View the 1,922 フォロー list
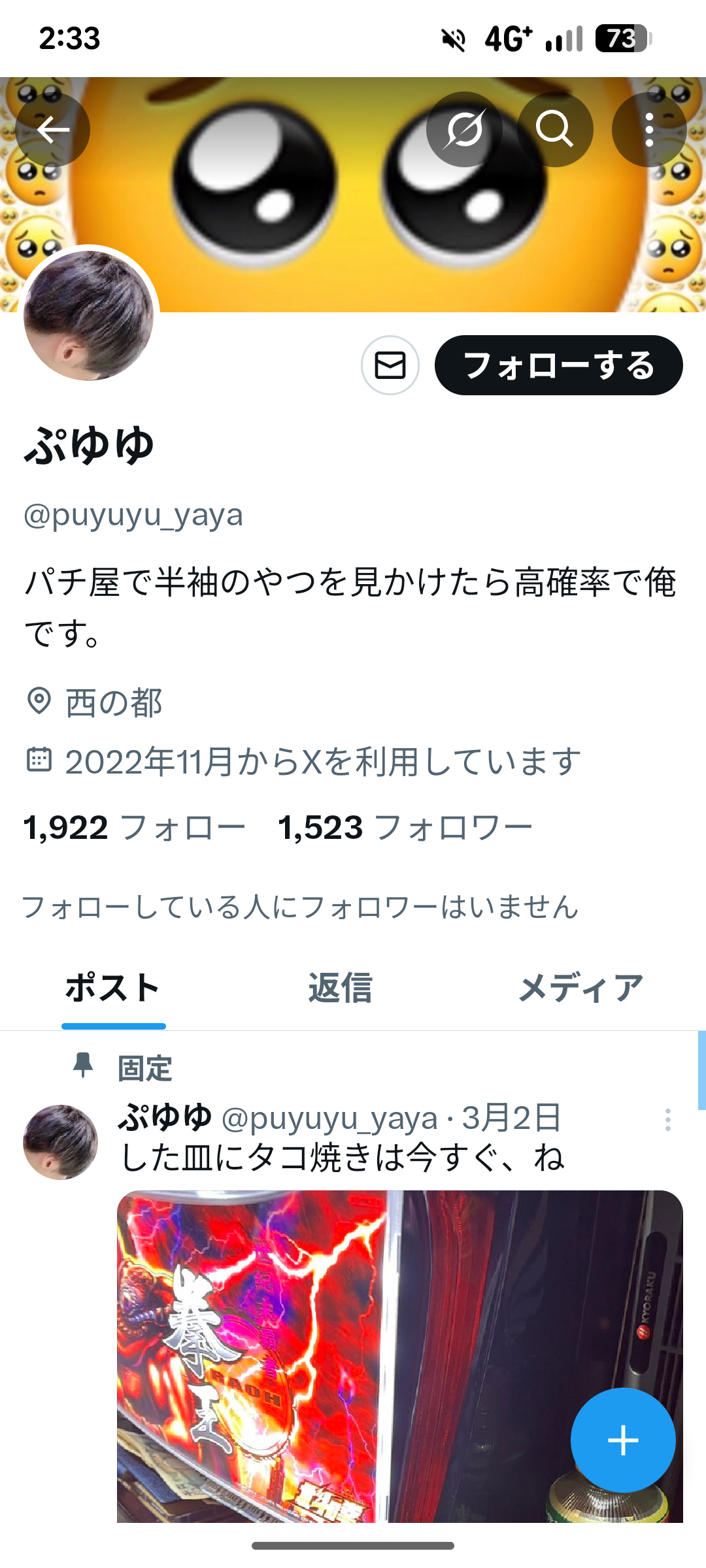This screenshot has width=706, height=1568. pos(134,828)
